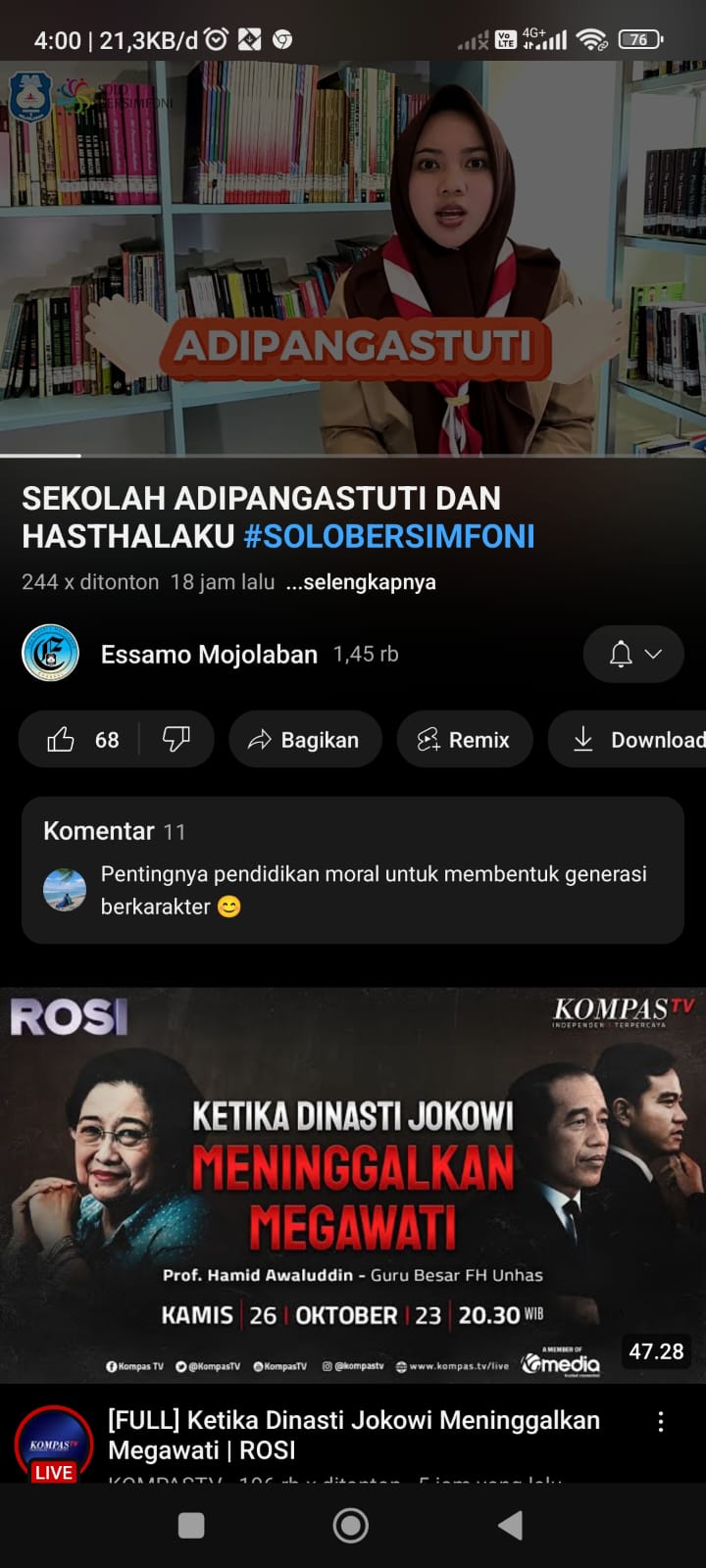Share video using Bagikan button

pos(304,740)
